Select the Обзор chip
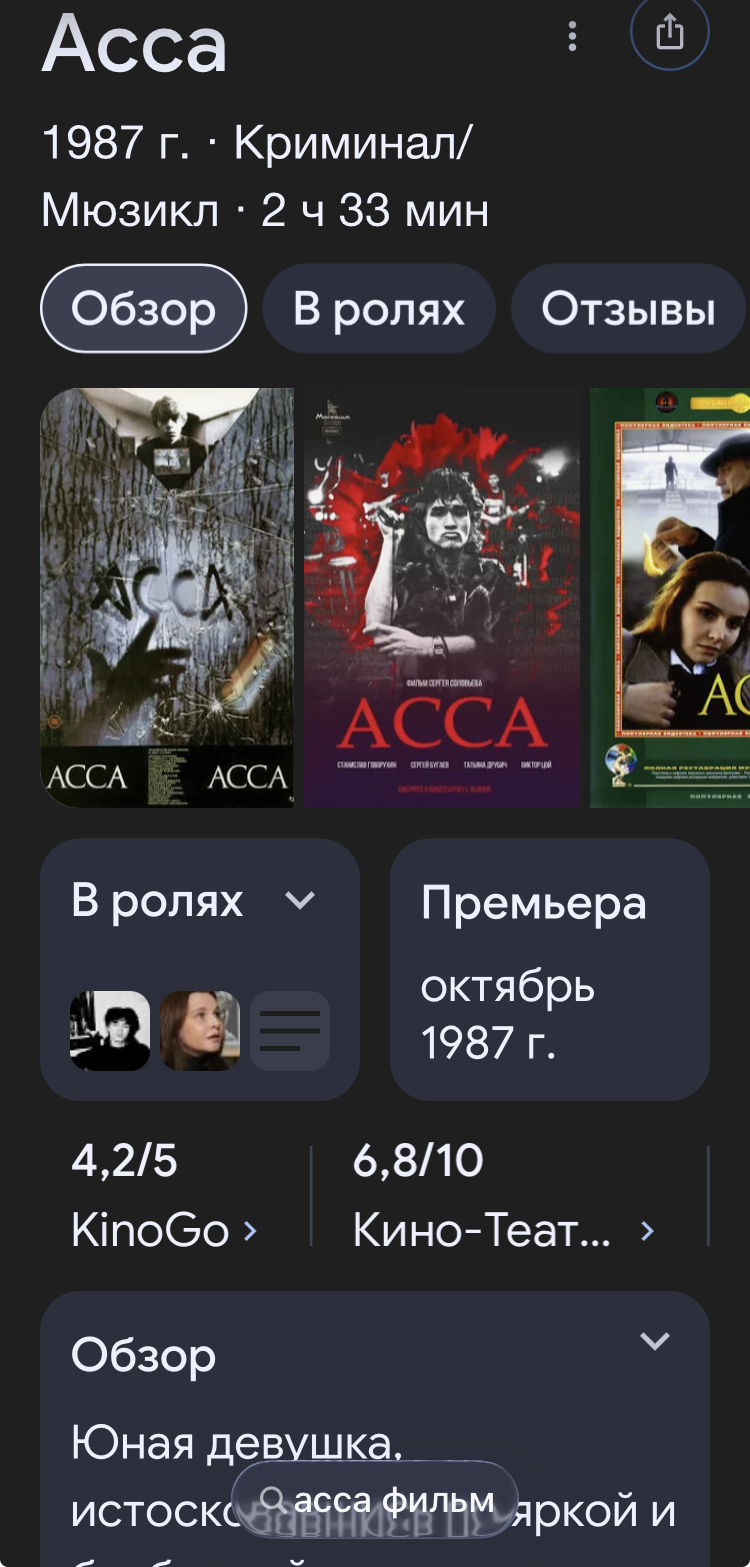Viewport: 750px width, 1567px height. click(143, 309)
